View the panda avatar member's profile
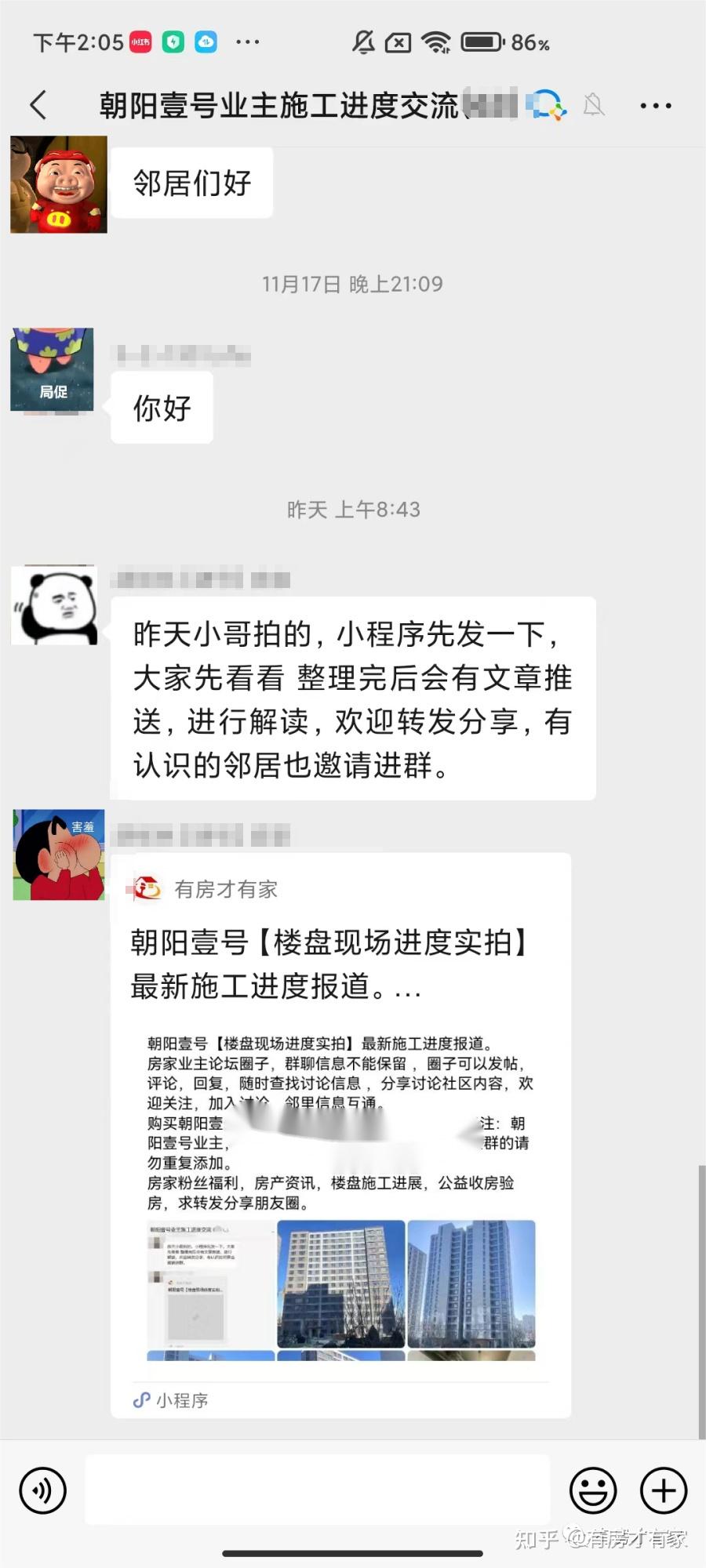 [x=54, y=605]
